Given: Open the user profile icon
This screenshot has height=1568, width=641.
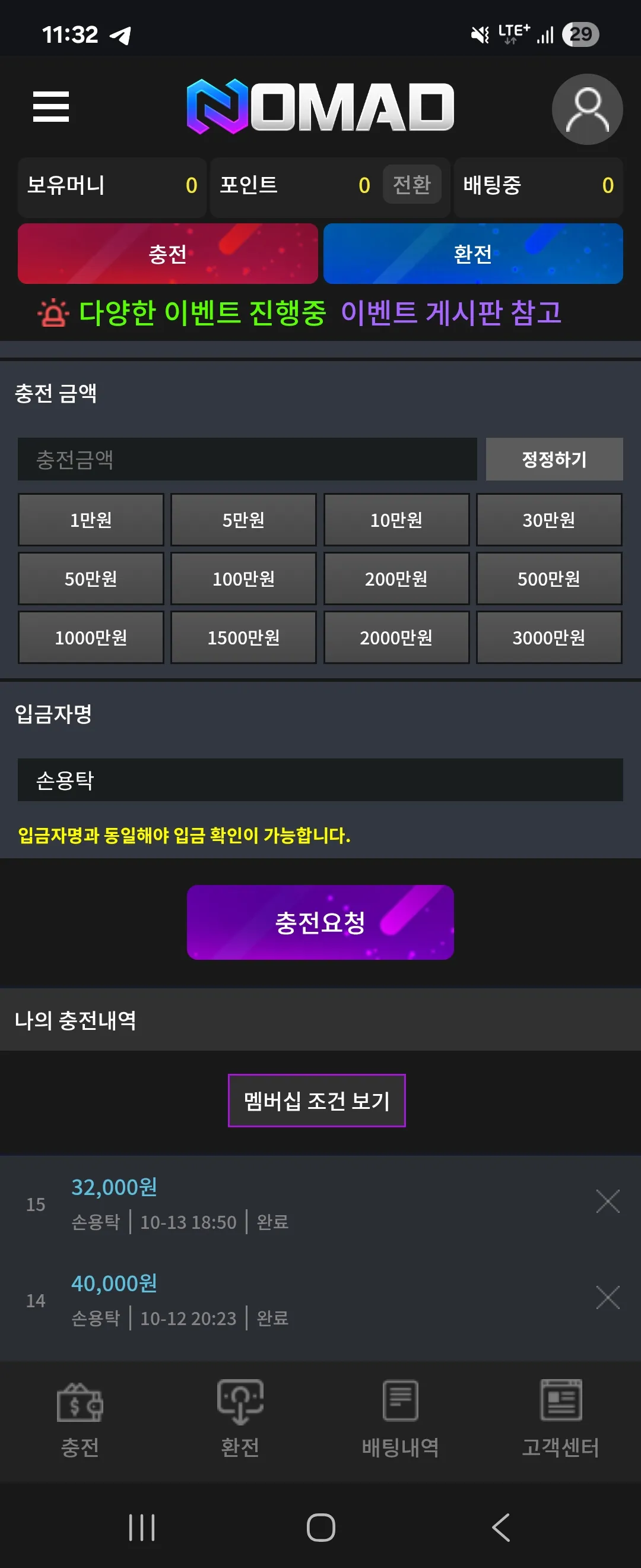Looking at the screenshot, I should [x=587, y=109].
